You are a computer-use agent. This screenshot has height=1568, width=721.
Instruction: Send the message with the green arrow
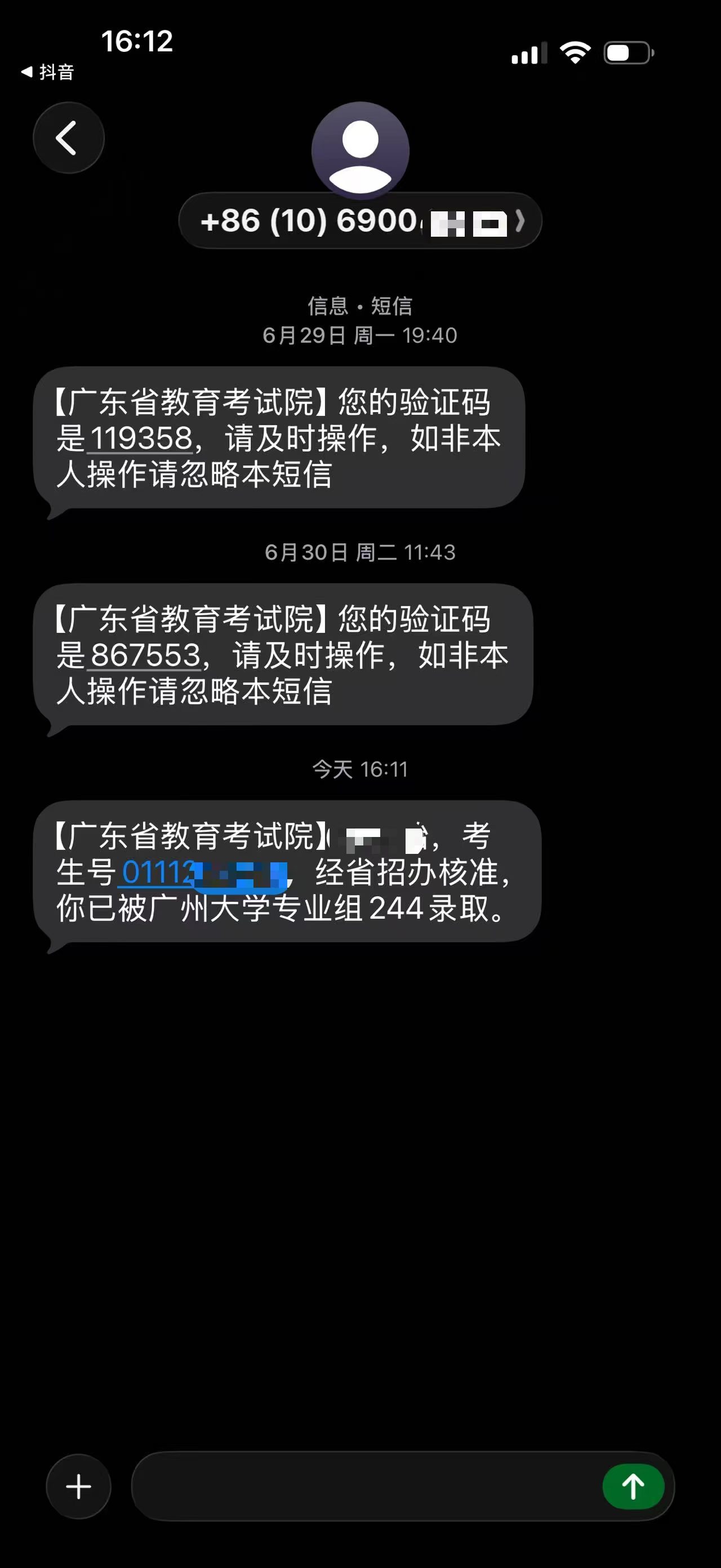point(633,1486)
